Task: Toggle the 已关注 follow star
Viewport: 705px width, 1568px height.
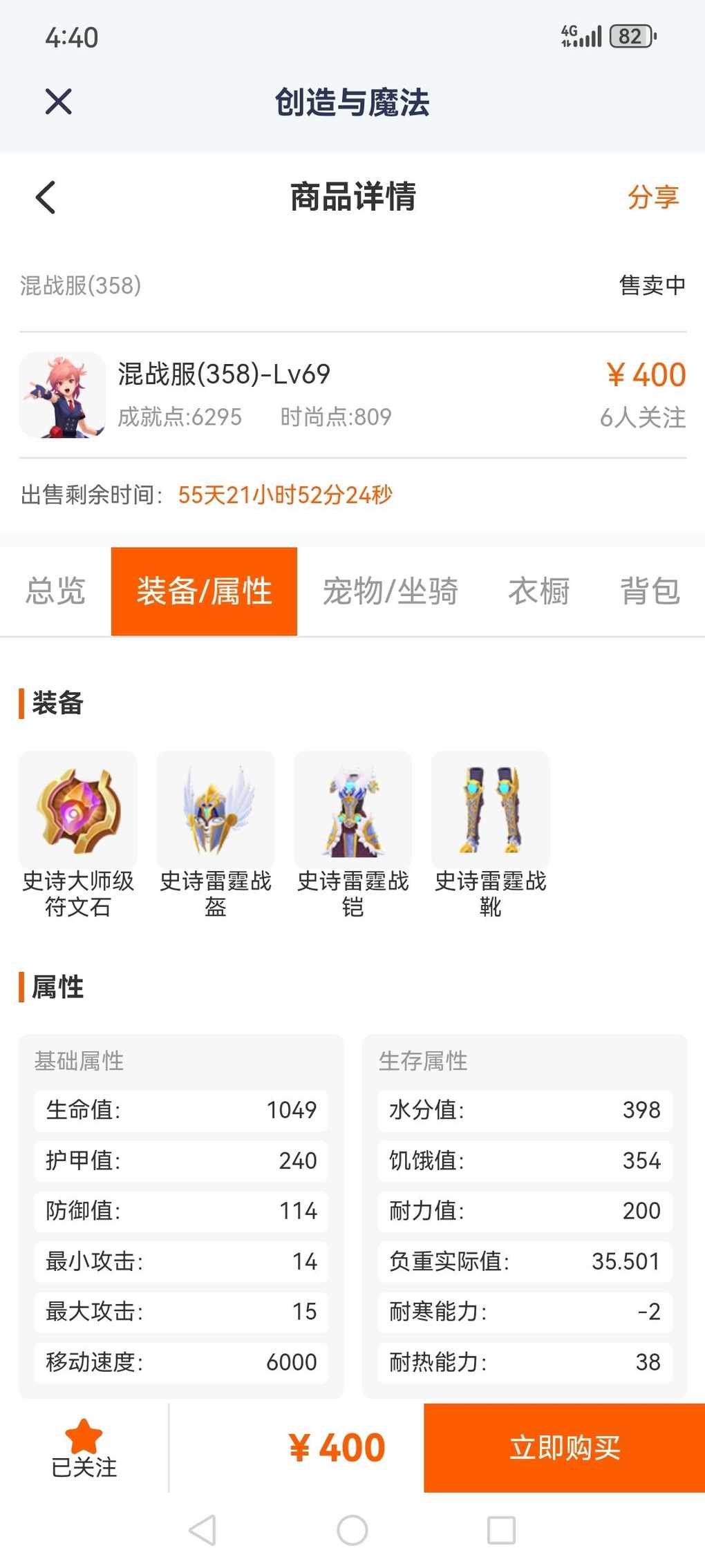Action: [x=84, y=1448]
